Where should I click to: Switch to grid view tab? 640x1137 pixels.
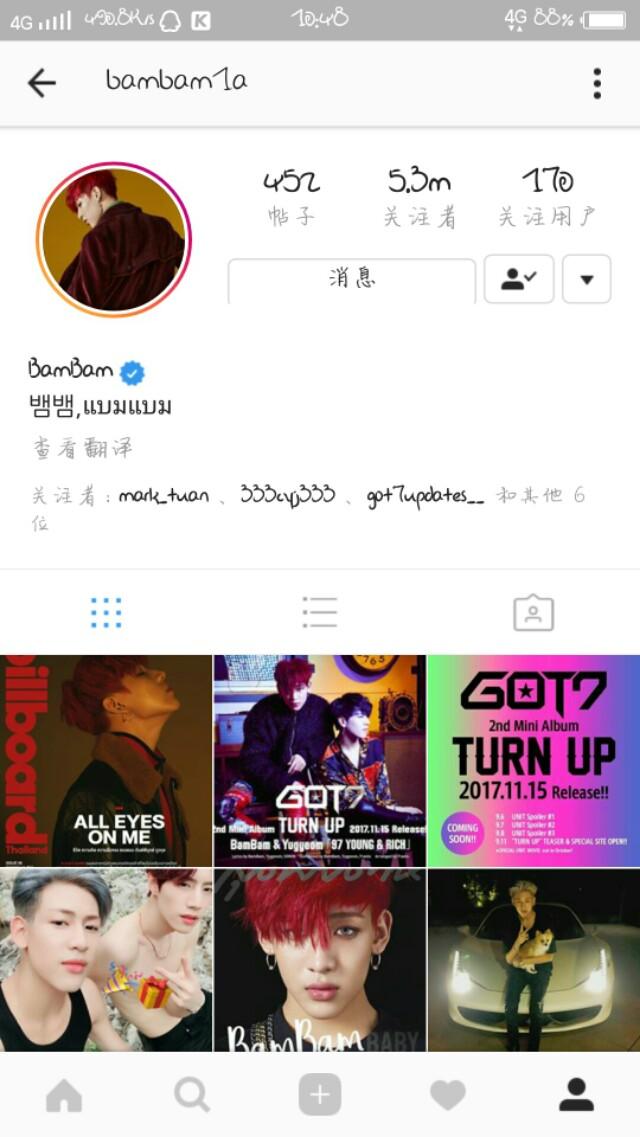(106, 612)
